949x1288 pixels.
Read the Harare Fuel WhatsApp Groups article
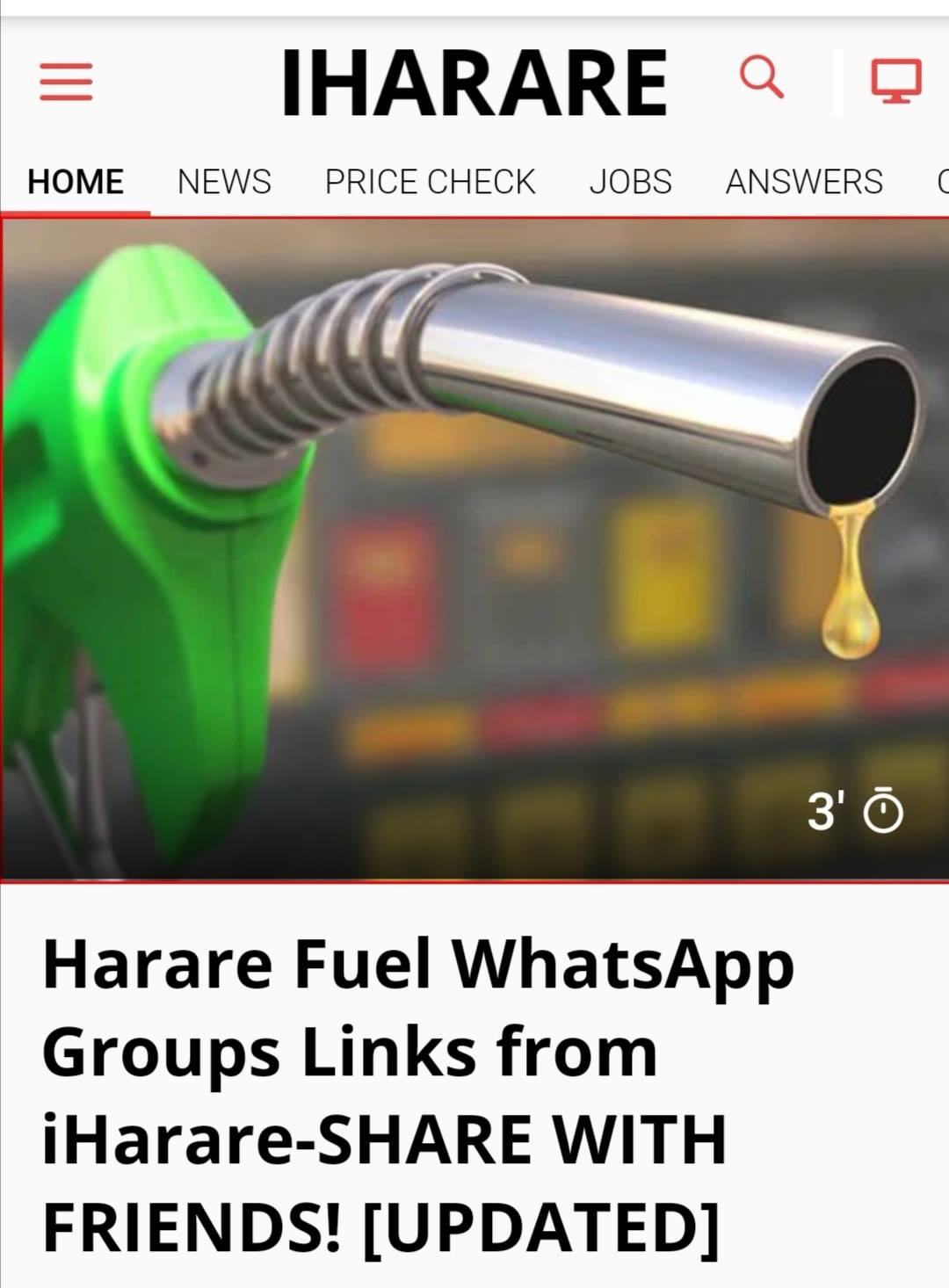[x=418, y=1095]
